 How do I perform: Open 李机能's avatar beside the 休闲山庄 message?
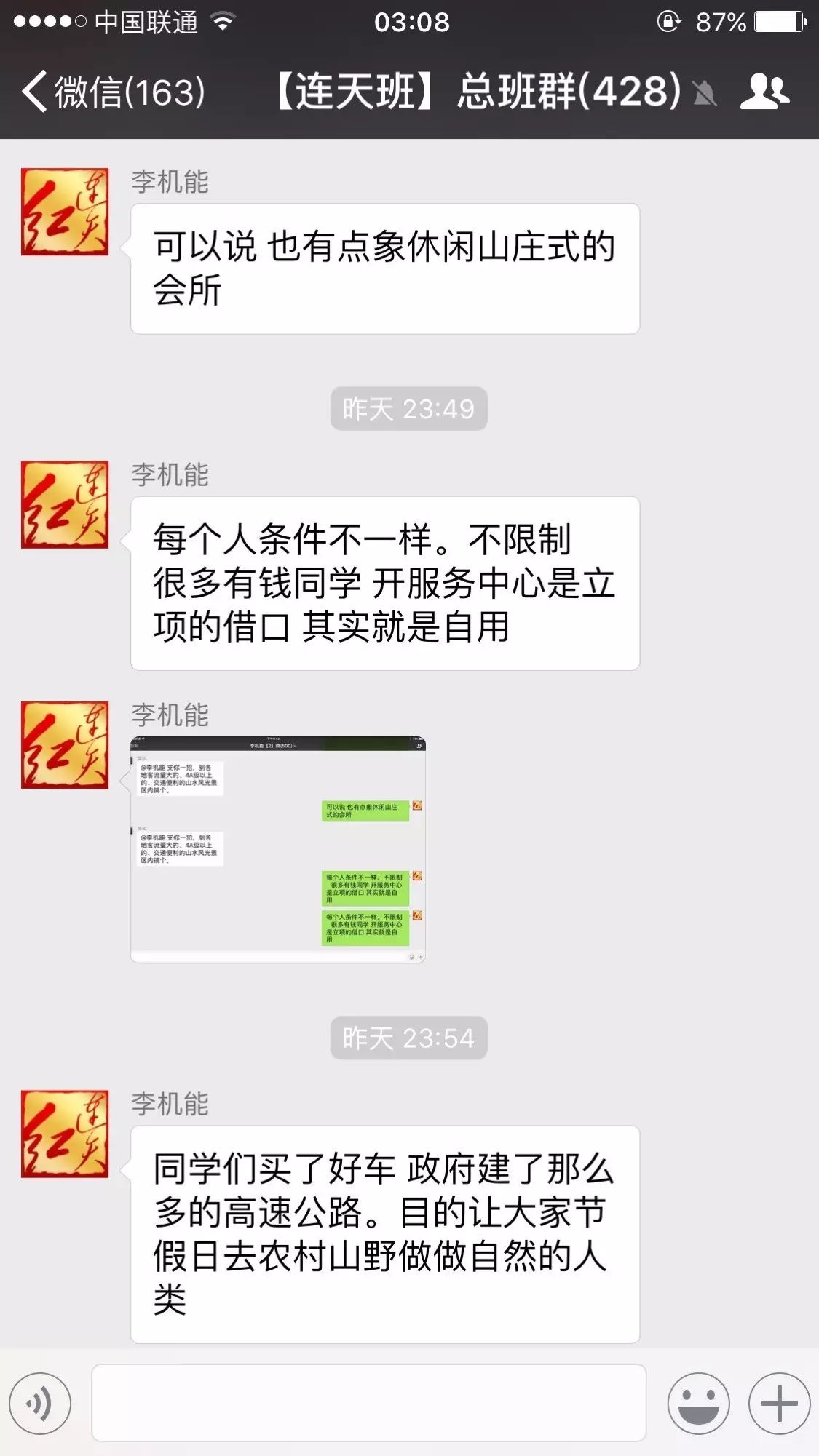(x=65, y=212)
